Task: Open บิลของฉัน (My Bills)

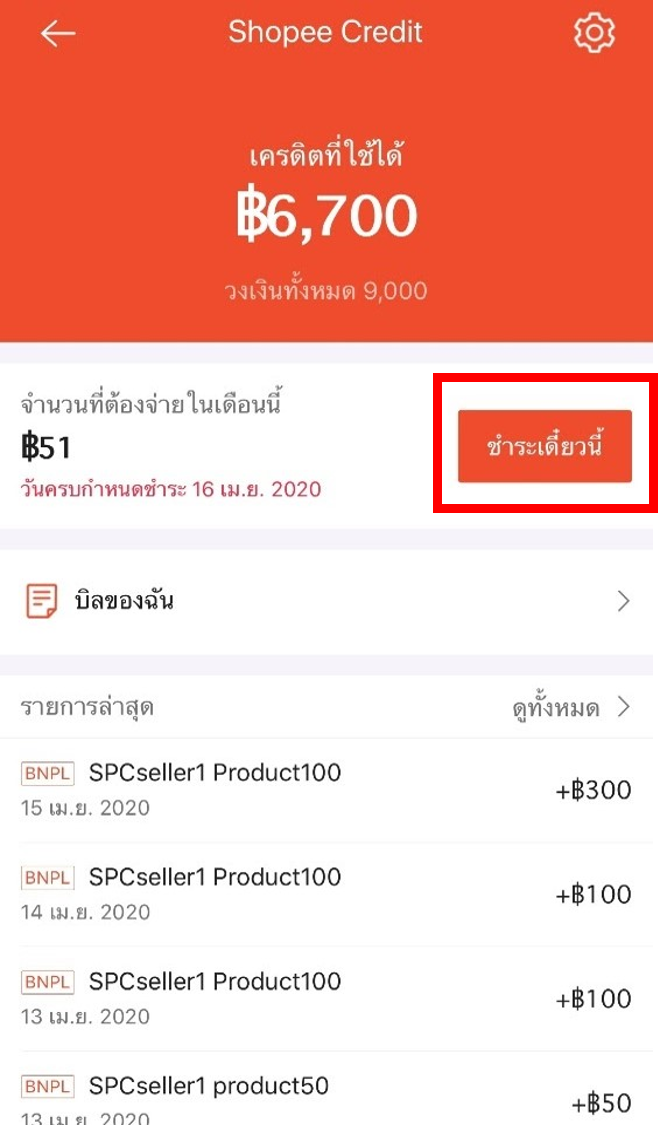Action: [x=328, y=601]
